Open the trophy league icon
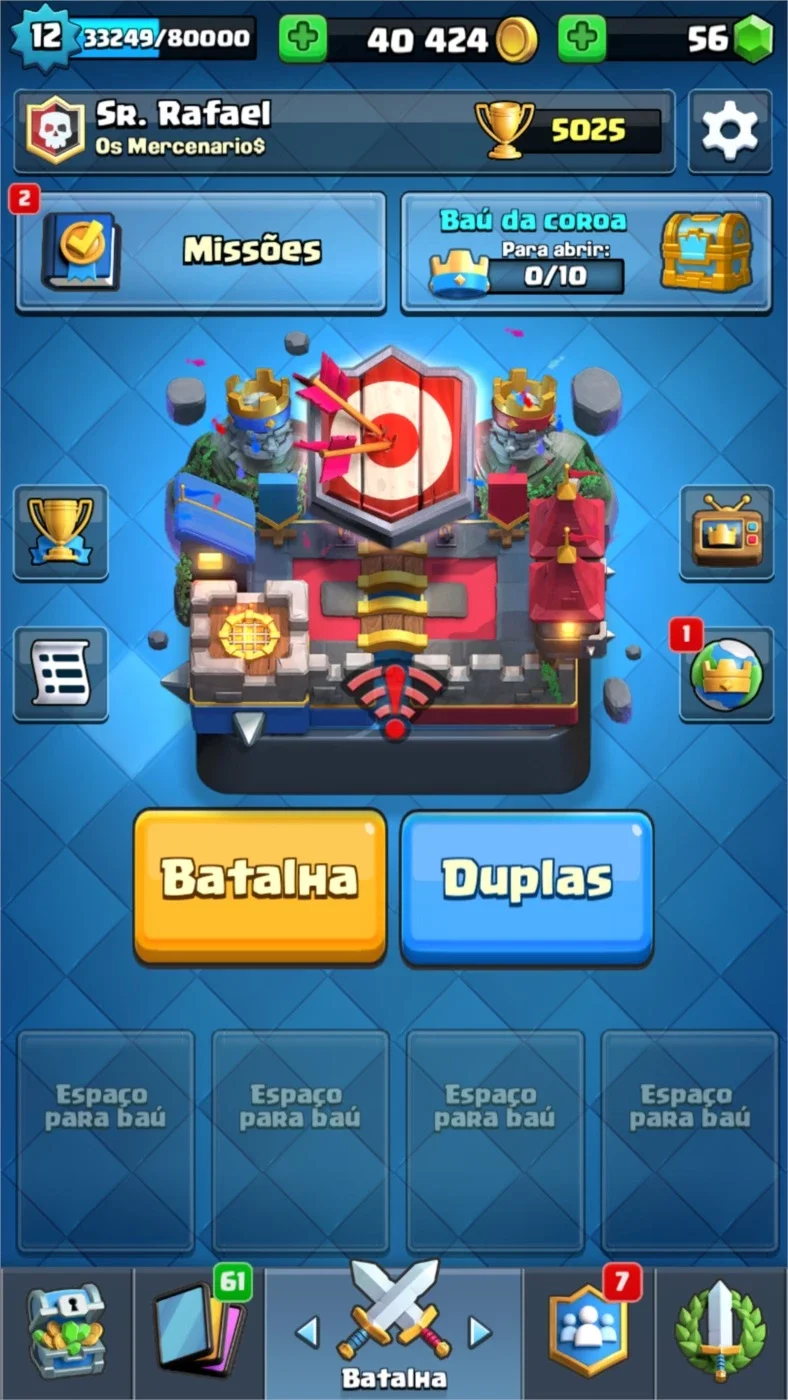 coord(60,532)
